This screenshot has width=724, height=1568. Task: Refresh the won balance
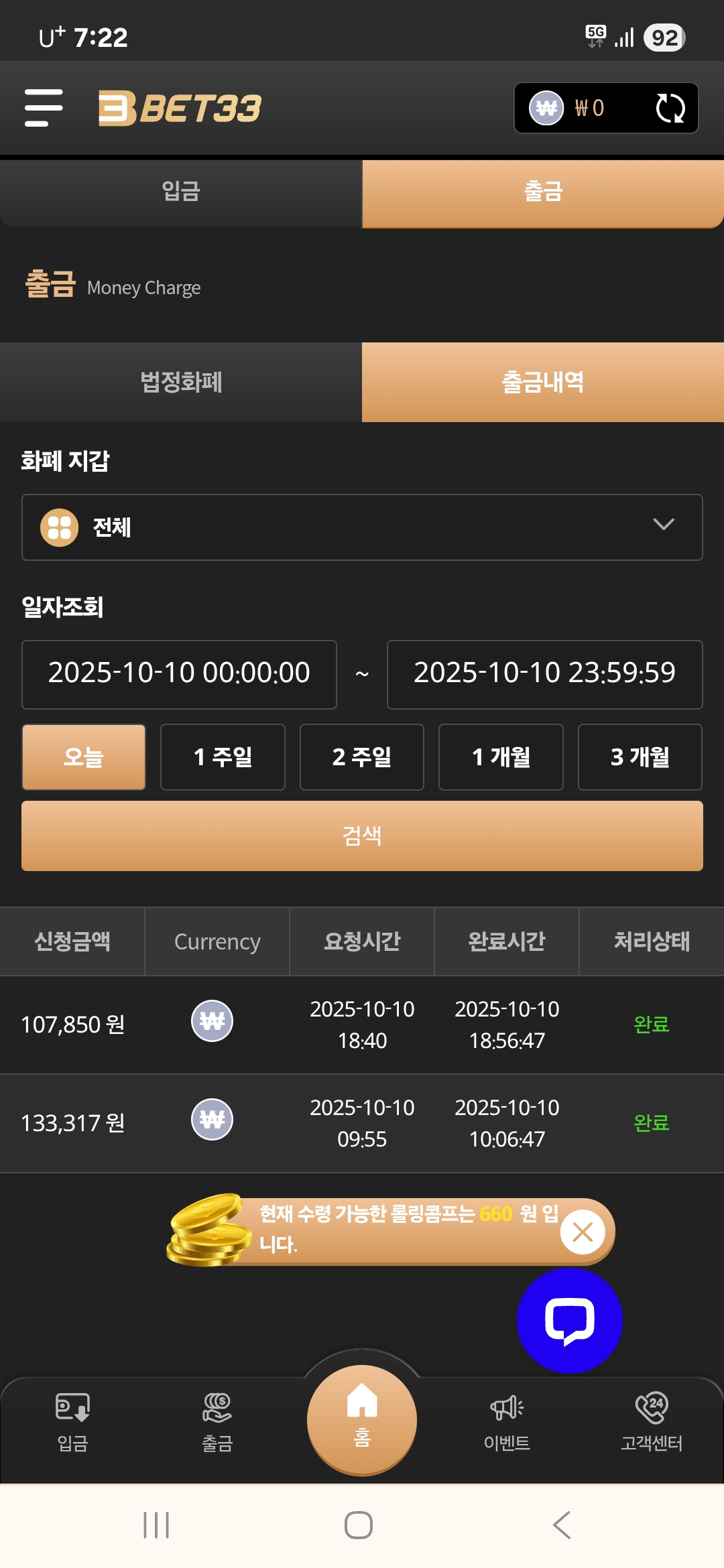click(x=670, y=108)
